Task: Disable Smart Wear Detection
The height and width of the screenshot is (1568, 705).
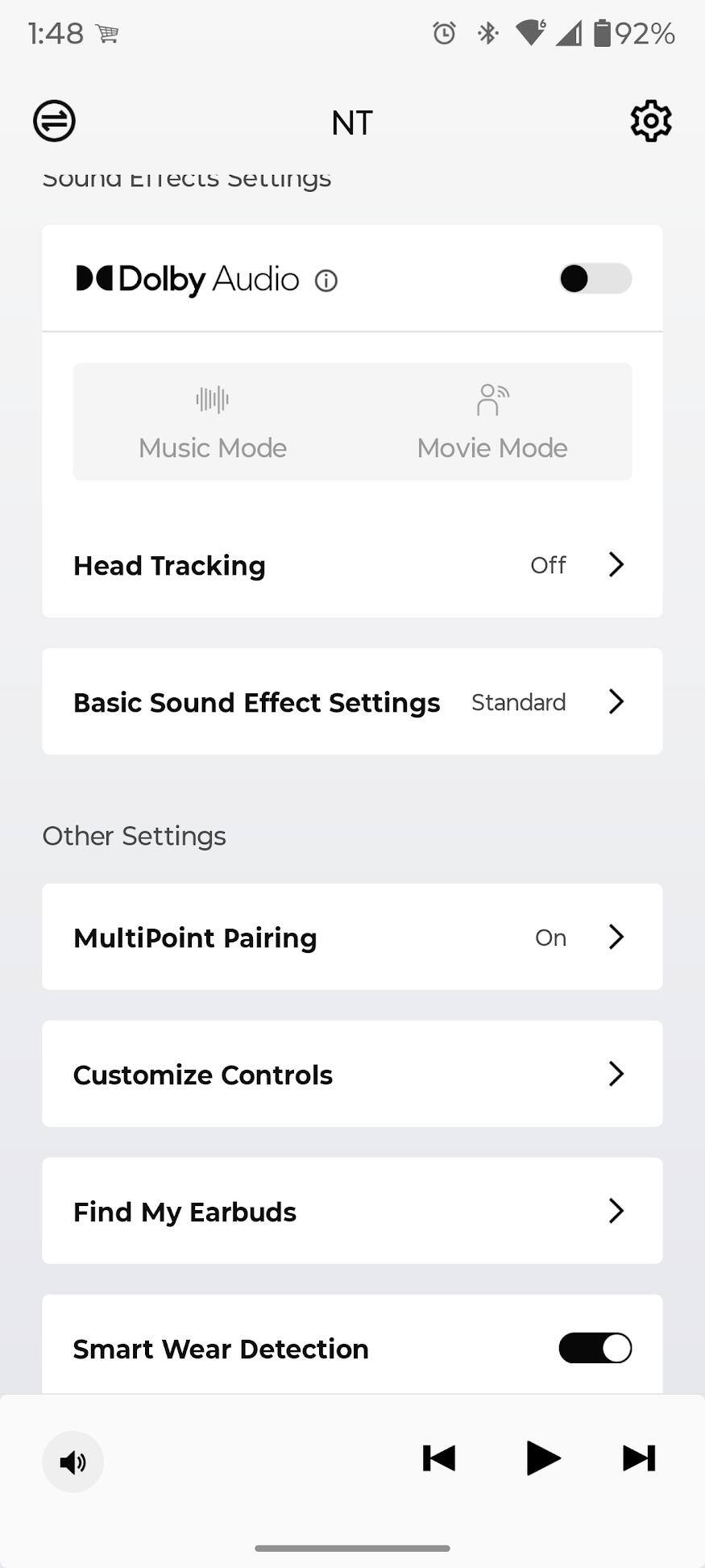Action: tap(595, 1348)
